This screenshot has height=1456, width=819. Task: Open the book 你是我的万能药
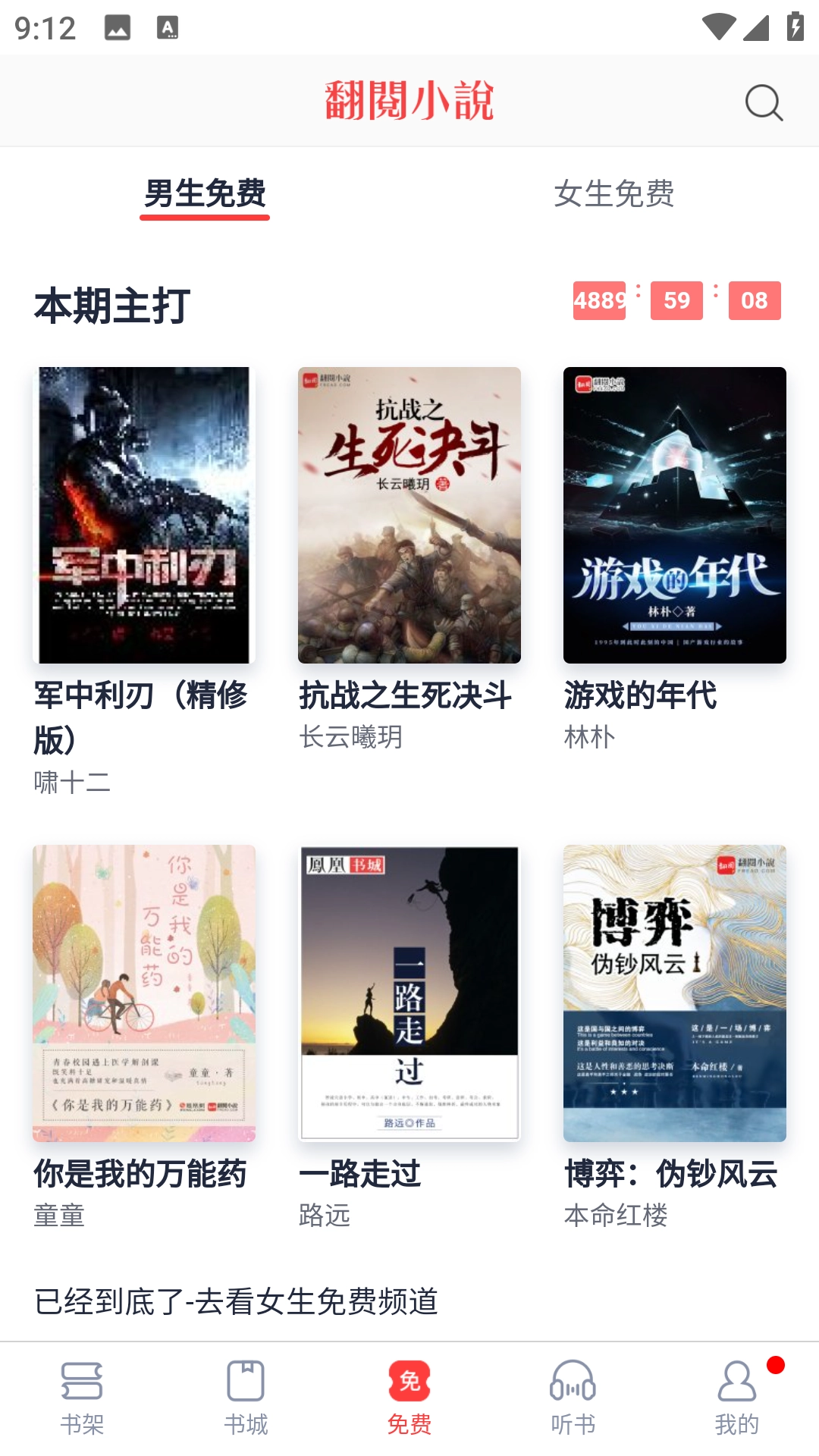pos(144,993)
